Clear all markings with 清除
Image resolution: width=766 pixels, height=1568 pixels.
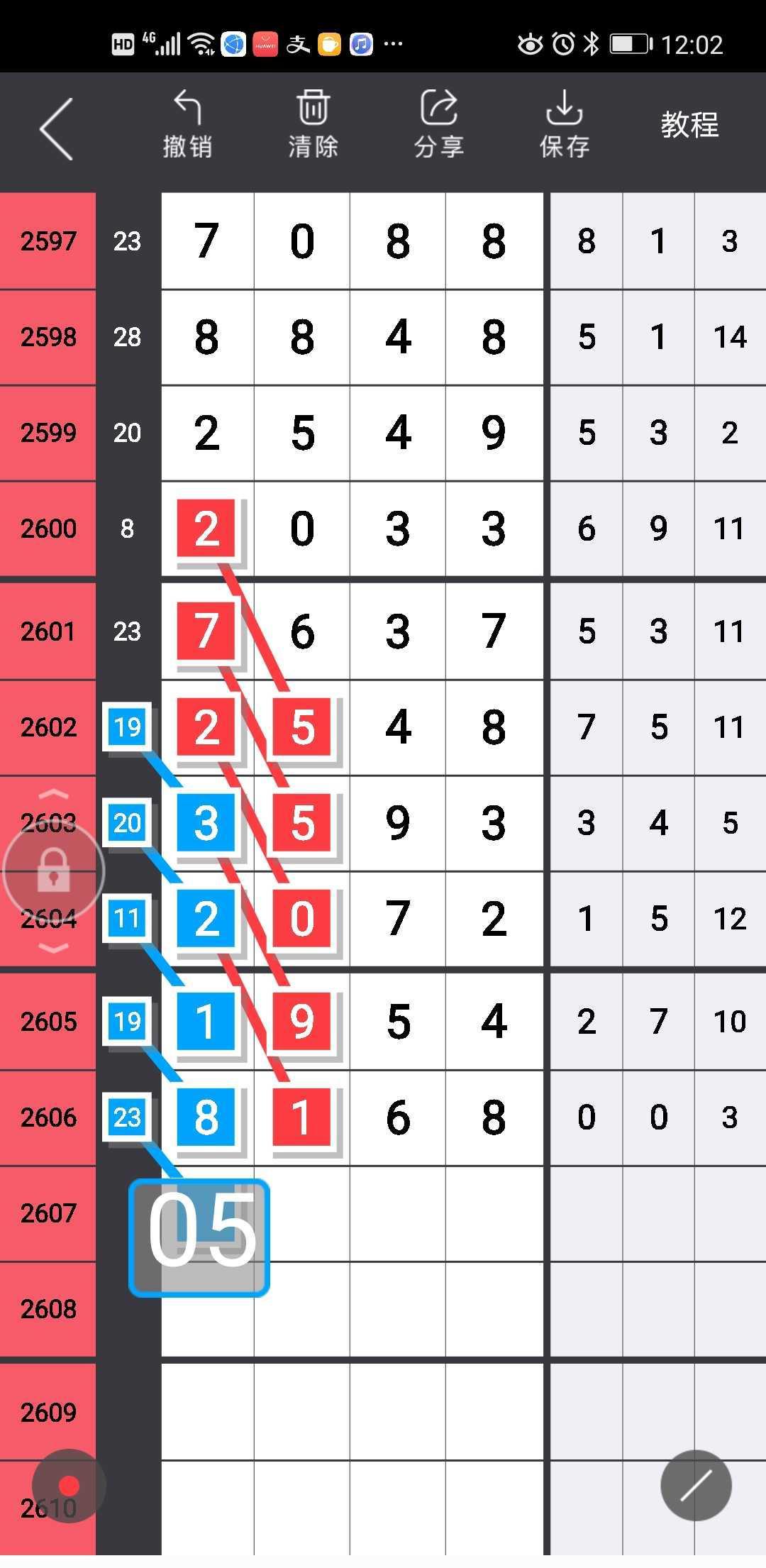[313, 124]
